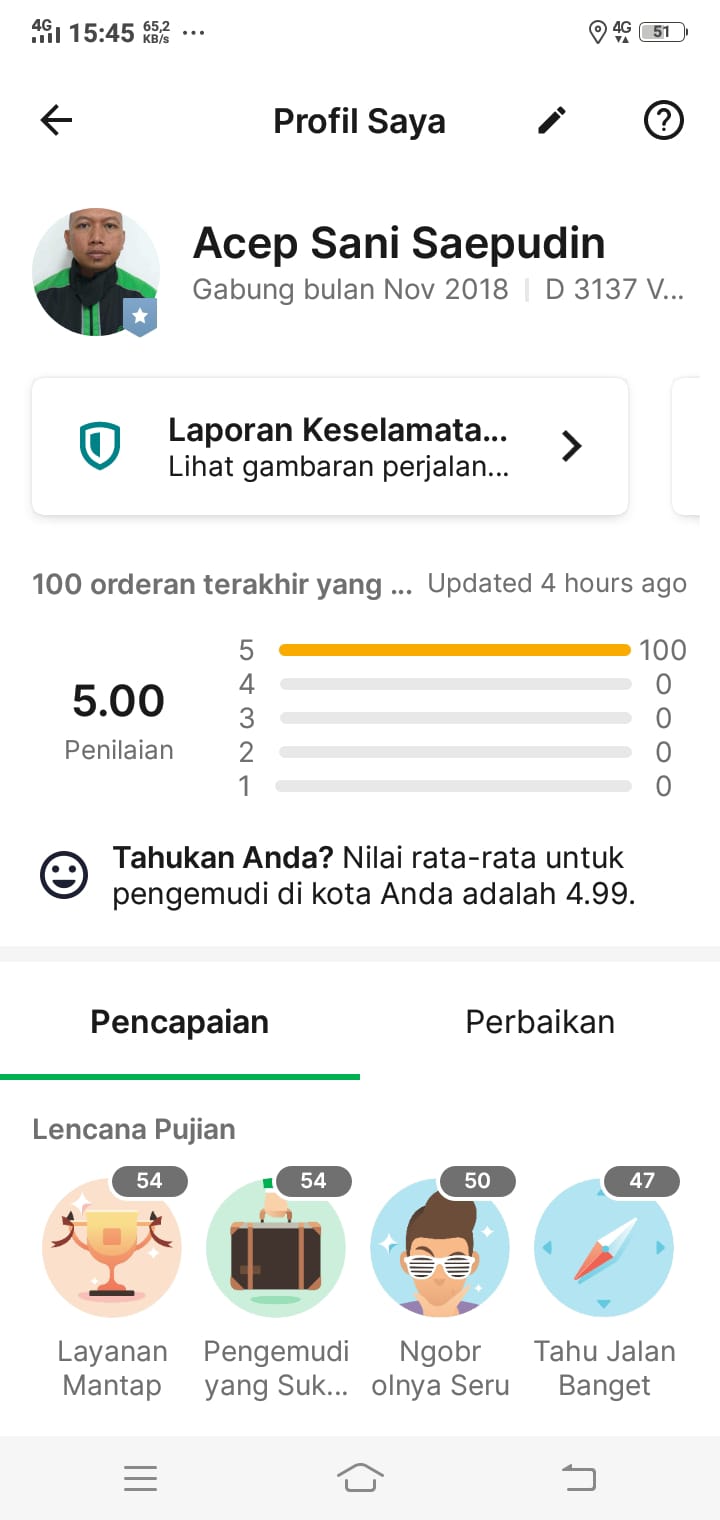Tap the profile photo of Acep Sani
This screenshot has width=720, height=1520.
(96, 272)
